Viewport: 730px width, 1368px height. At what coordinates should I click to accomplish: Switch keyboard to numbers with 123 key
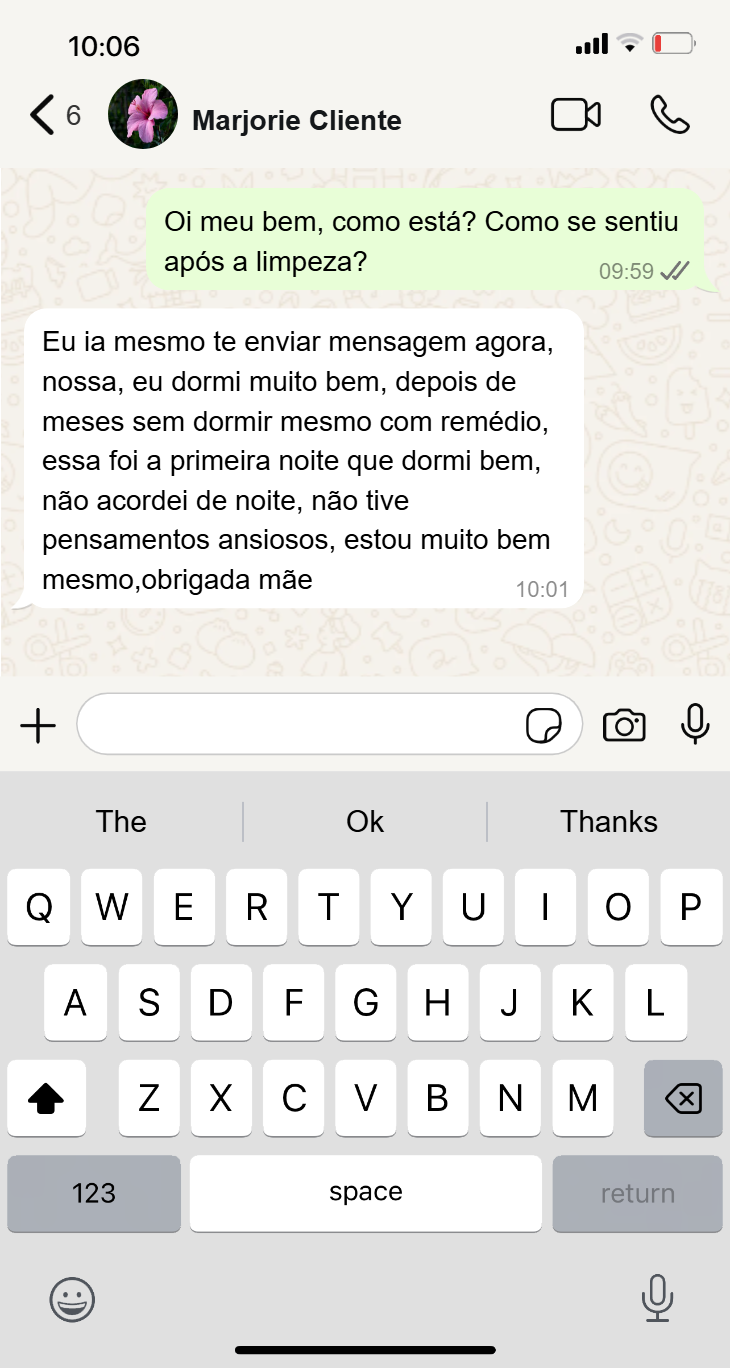(x=93, y=1193)
